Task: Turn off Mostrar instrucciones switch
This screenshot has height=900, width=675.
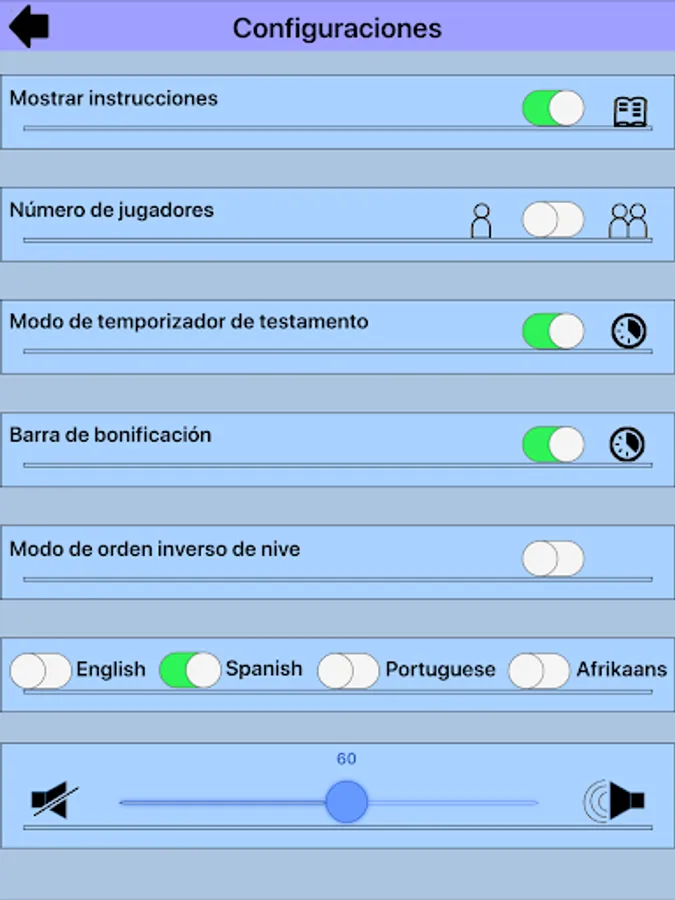Action: tap(553, 108)
